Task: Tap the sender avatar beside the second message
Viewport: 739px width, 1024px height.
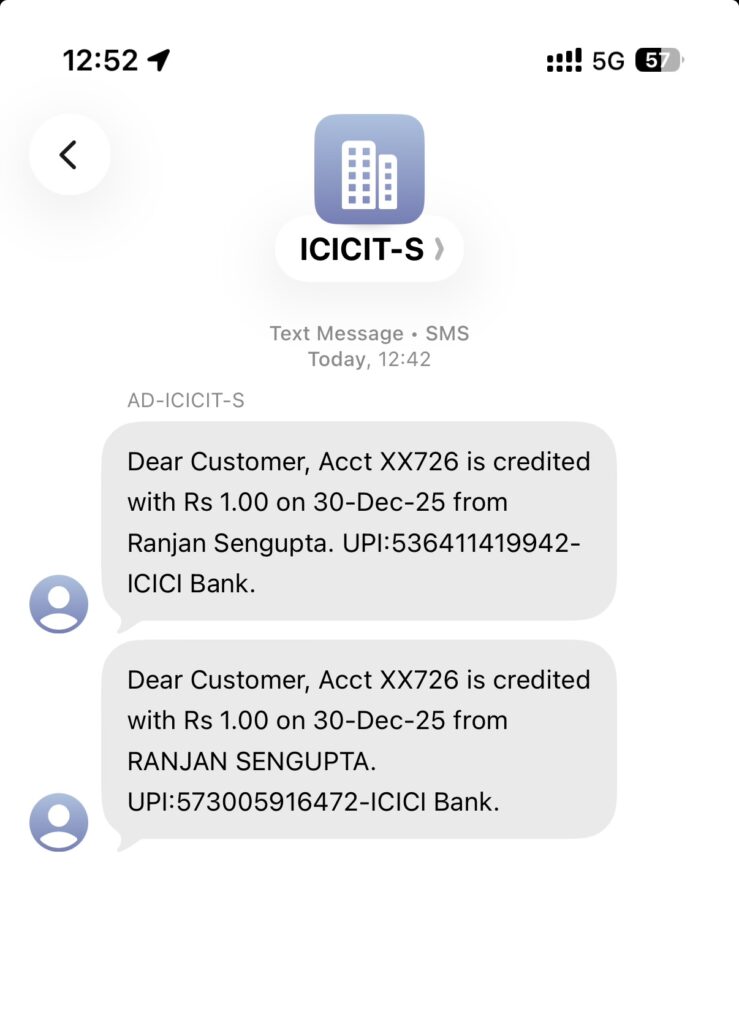Action: pyautogui.click(x=57, y=821)
